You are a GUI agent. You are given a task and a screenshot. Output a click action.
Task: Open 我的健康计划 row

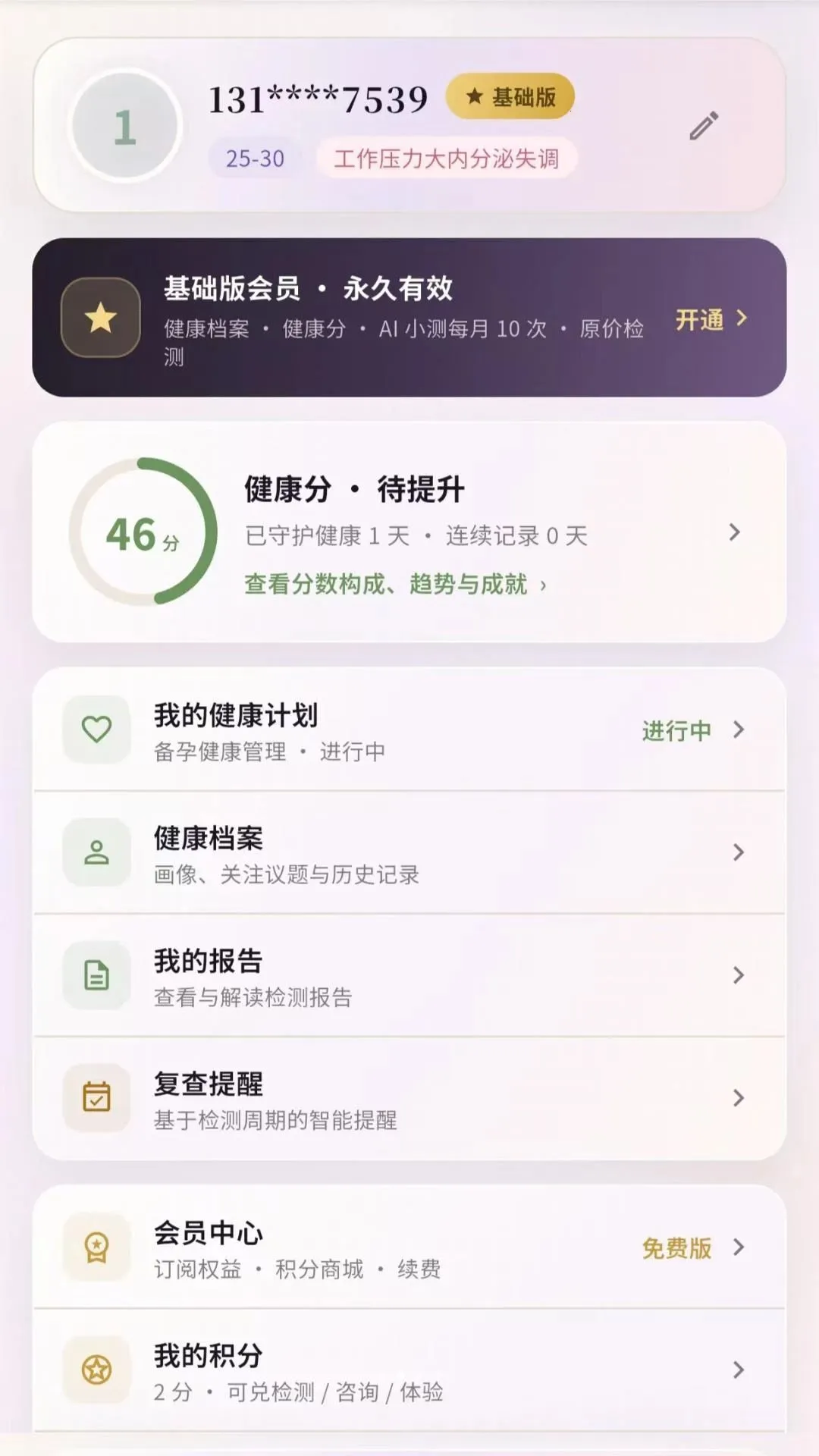click(x=409, y=730)
